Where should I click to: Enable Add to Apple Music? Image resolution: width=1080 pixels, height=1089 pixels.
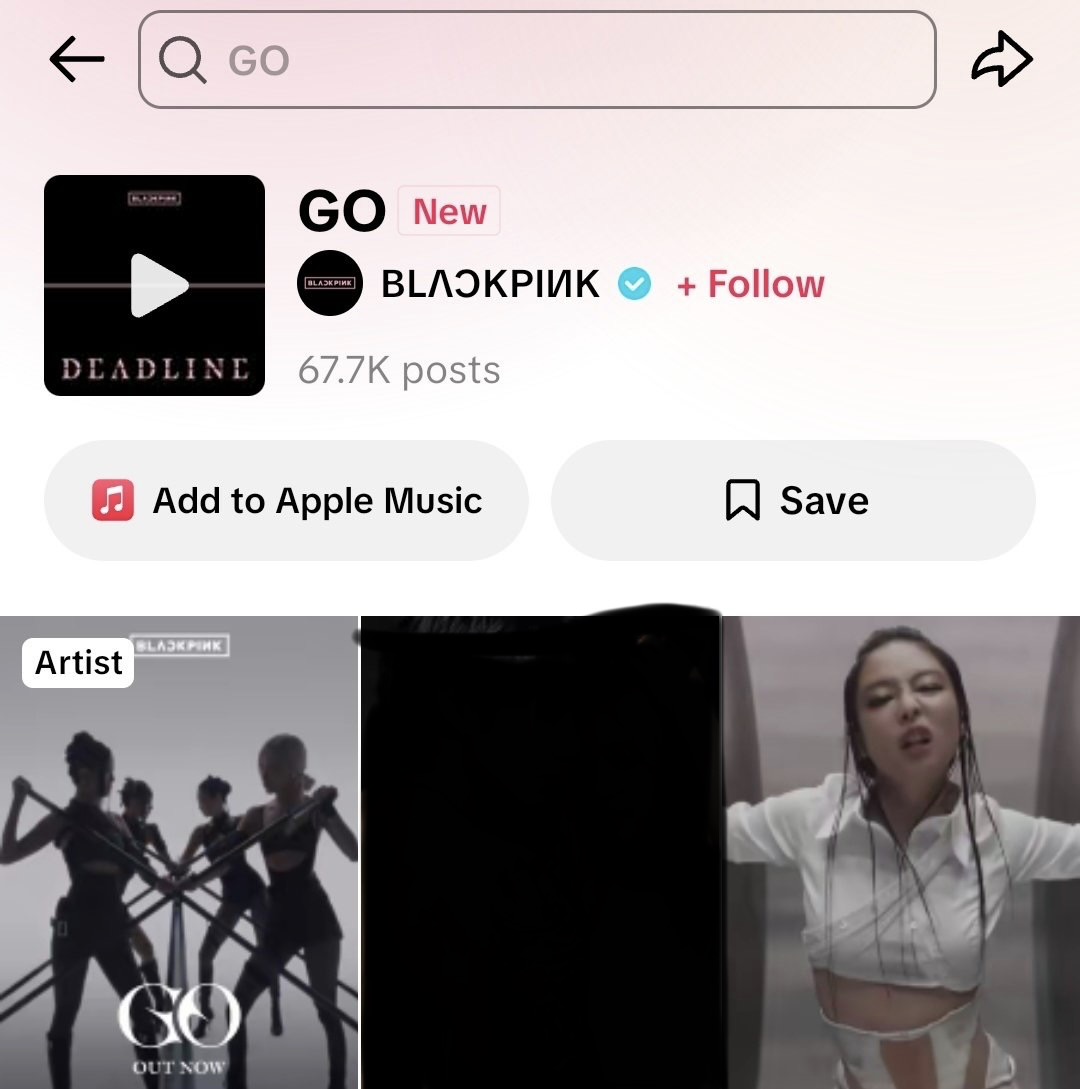click(285, 500)
